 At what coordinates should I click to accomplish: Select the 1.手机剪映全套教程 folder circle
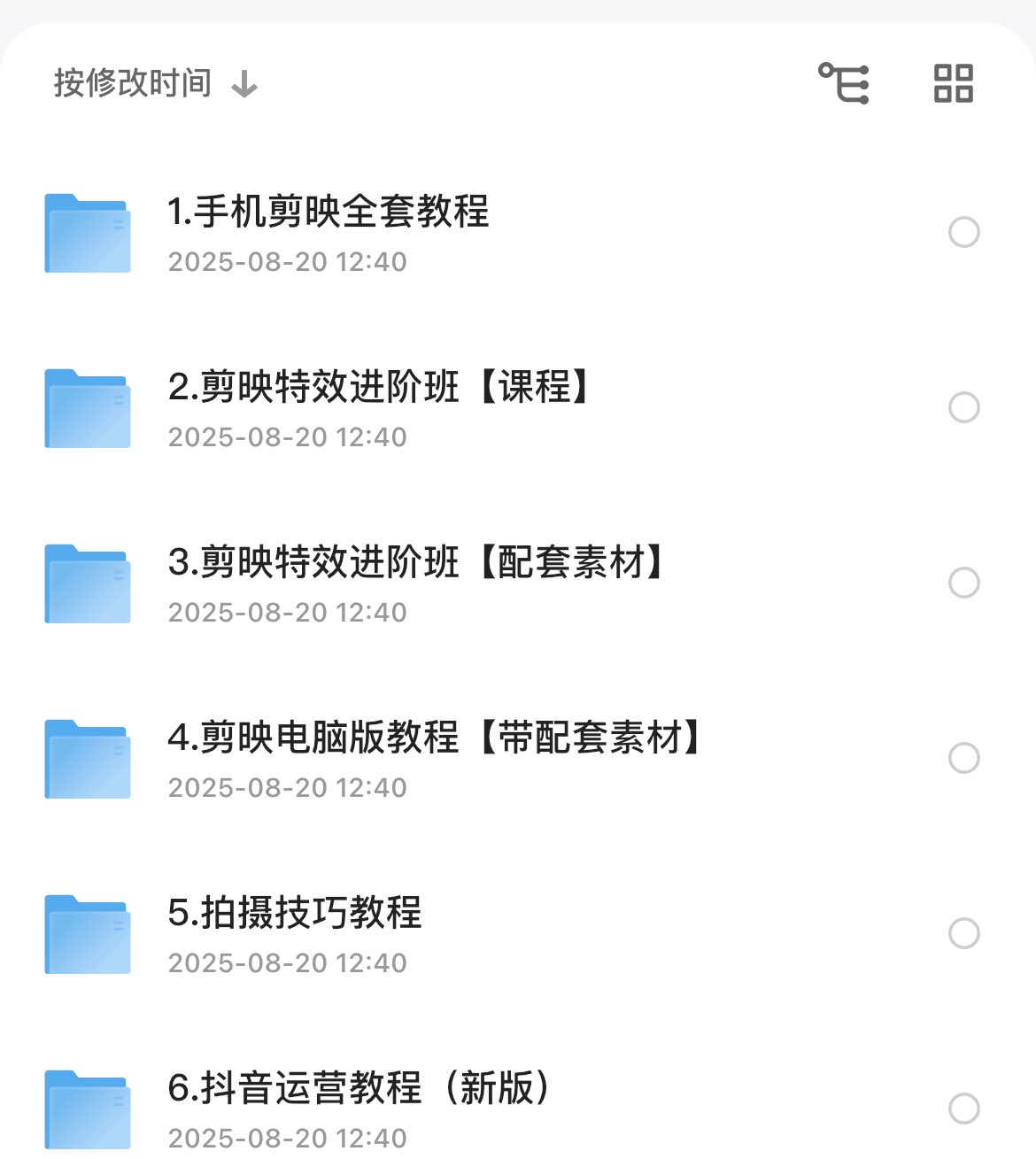click(x=963, y=232)
